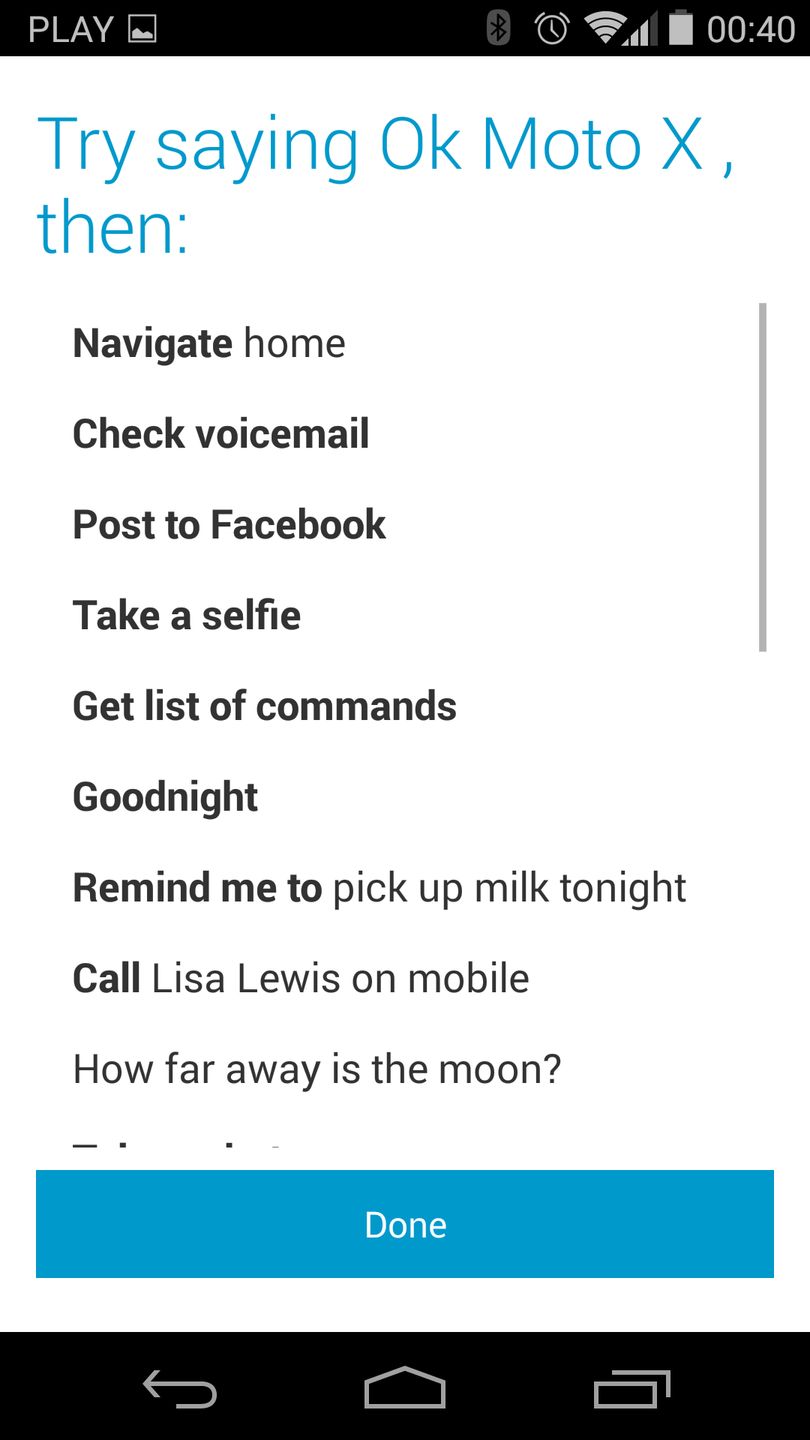
Task: Go back using the navigation bar
Action: pyautogui.click(x=180, y=1388)
